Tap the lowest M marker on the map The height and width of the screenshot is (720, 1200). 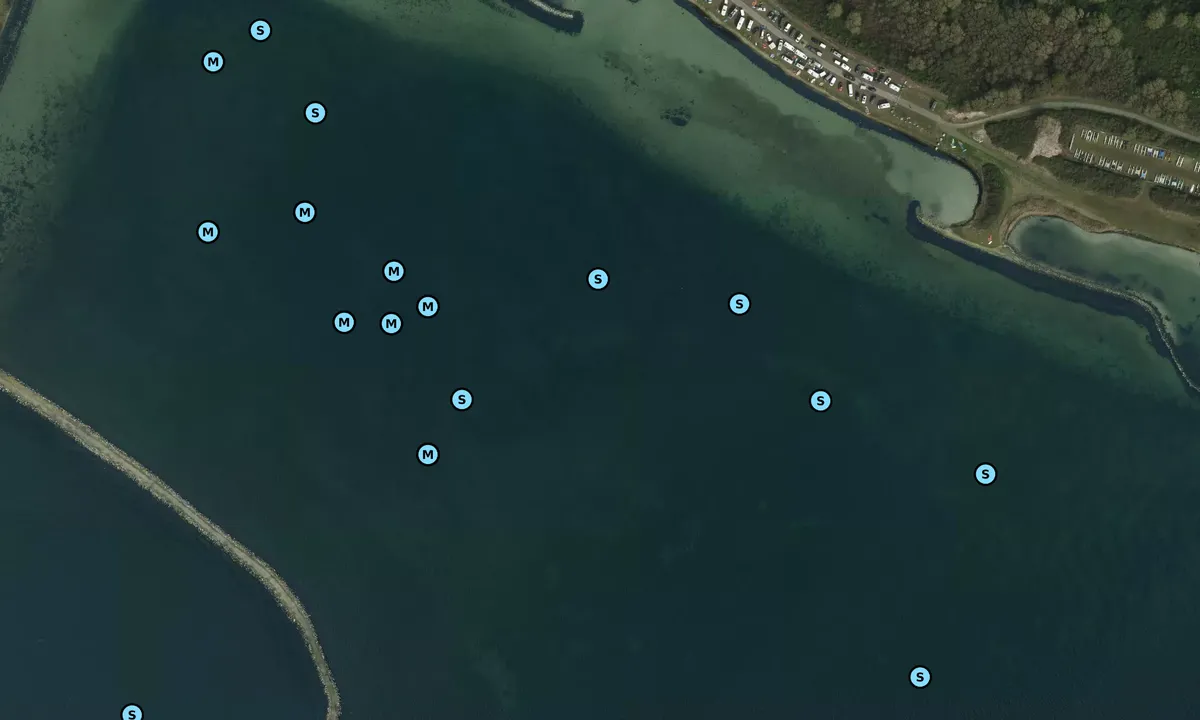pyautogui.click(x=428, y=455)
